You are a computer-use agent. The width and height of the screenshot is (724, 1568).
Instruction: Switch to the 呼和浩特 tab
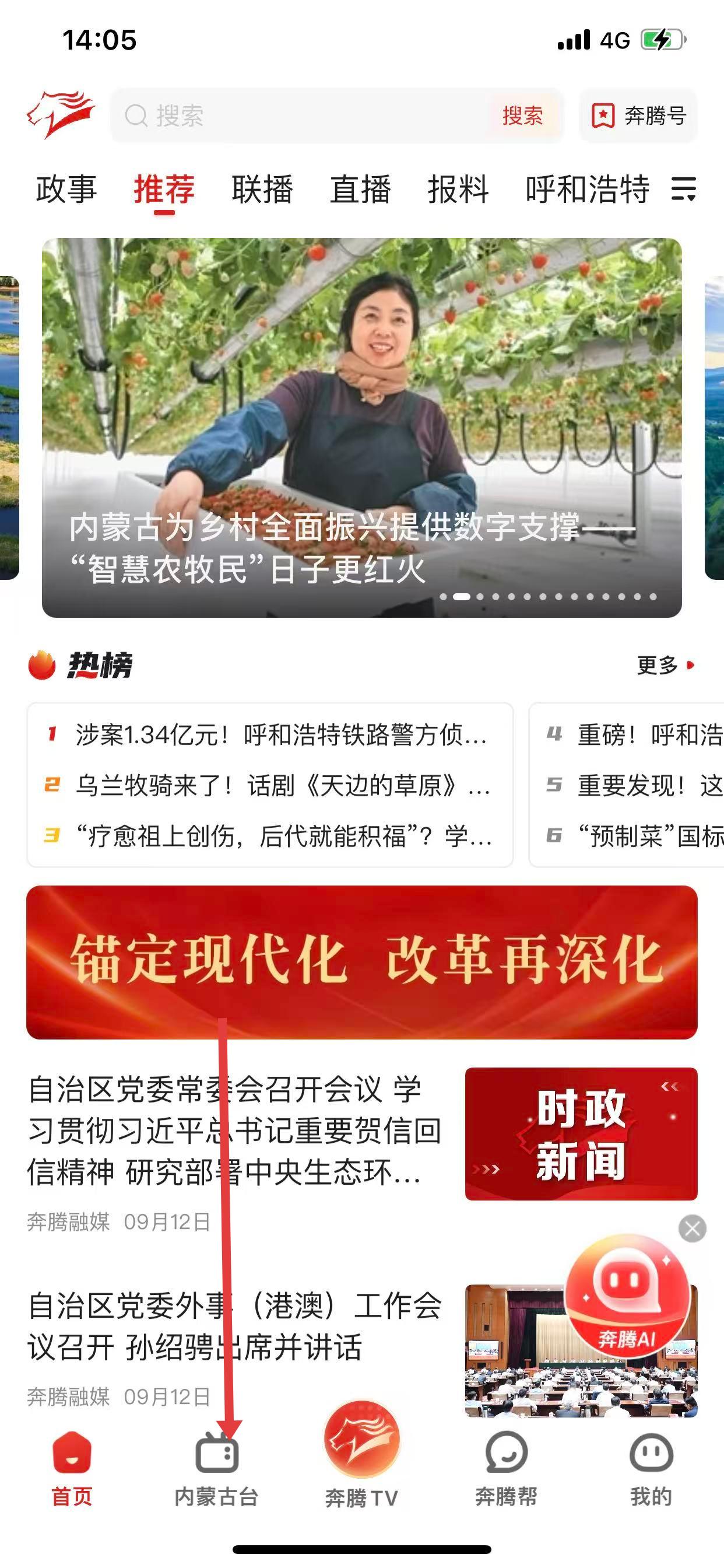click(x=587, y=190)
